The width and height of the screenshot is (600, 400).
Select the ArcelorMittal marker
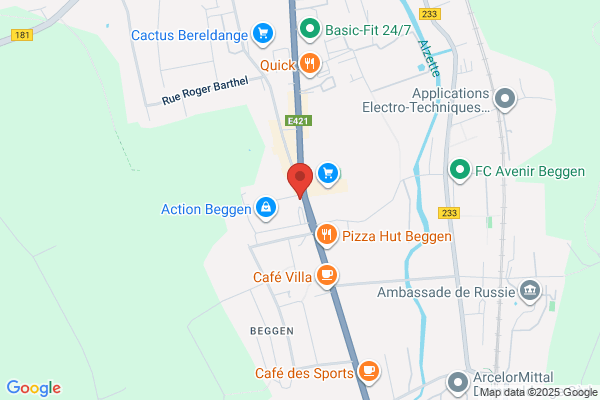458,383
